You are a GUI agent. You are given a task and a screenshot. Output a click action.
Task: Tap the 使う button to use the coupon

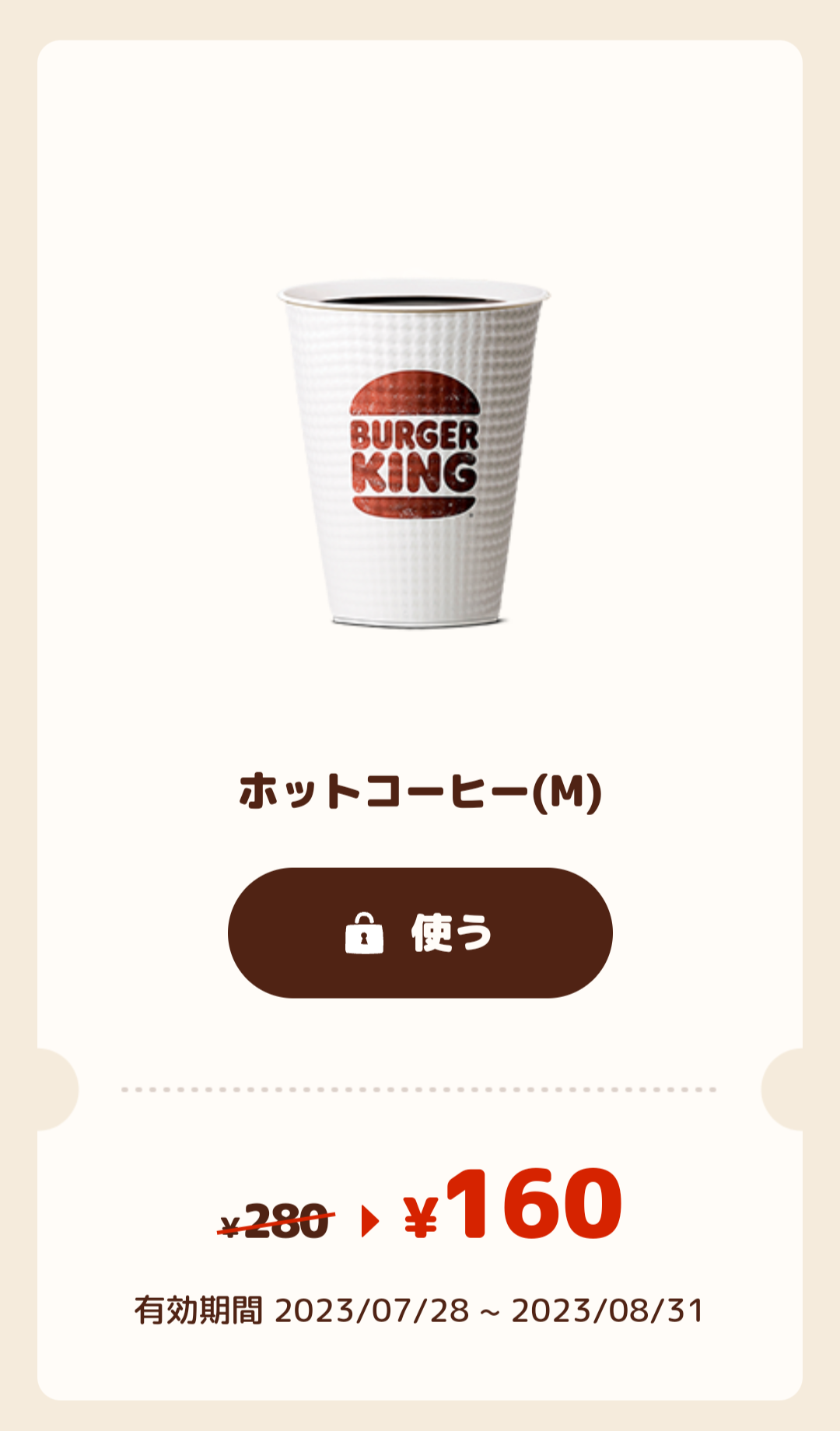point(420,932)
